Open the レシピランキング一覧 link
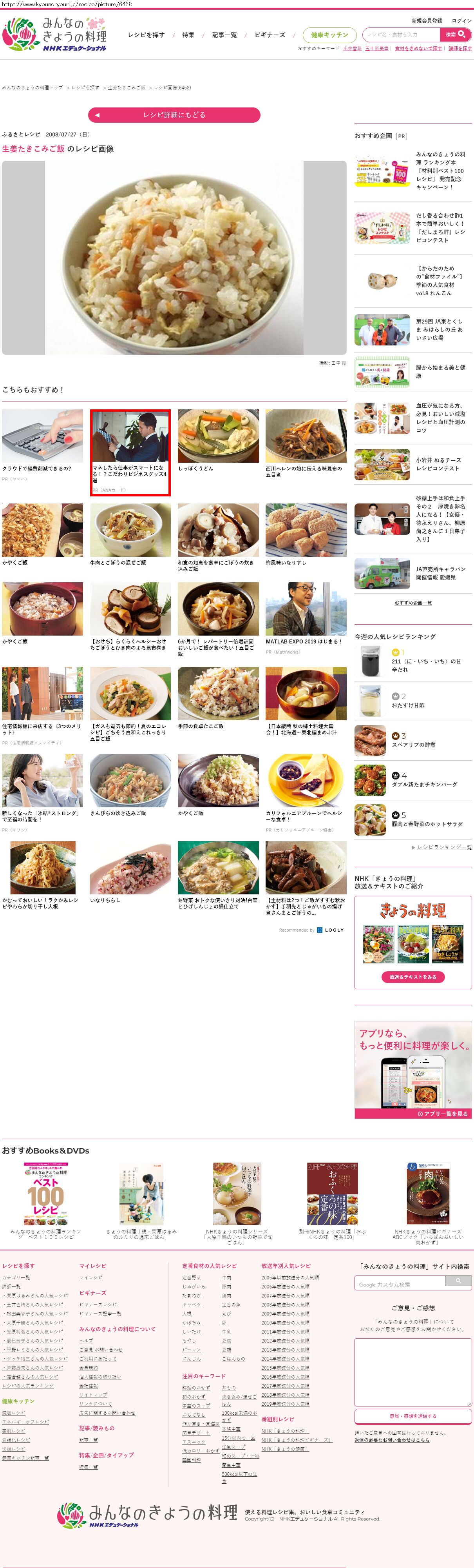This screenshot has height=1568, width=474. tap(444, 847)
